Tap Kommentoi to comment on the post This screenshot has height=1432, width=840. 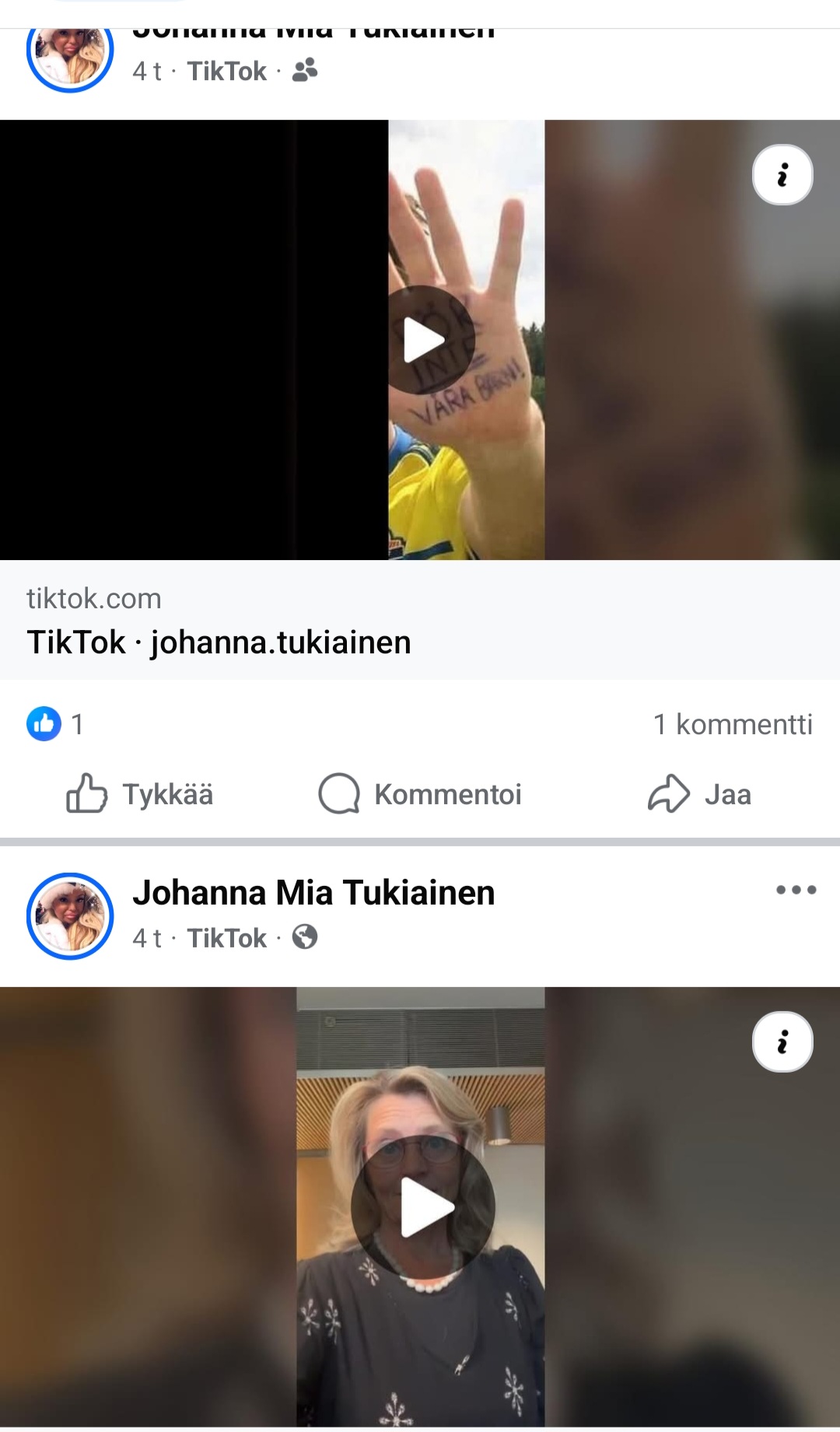pyautogui.click(x=420, y=794)
